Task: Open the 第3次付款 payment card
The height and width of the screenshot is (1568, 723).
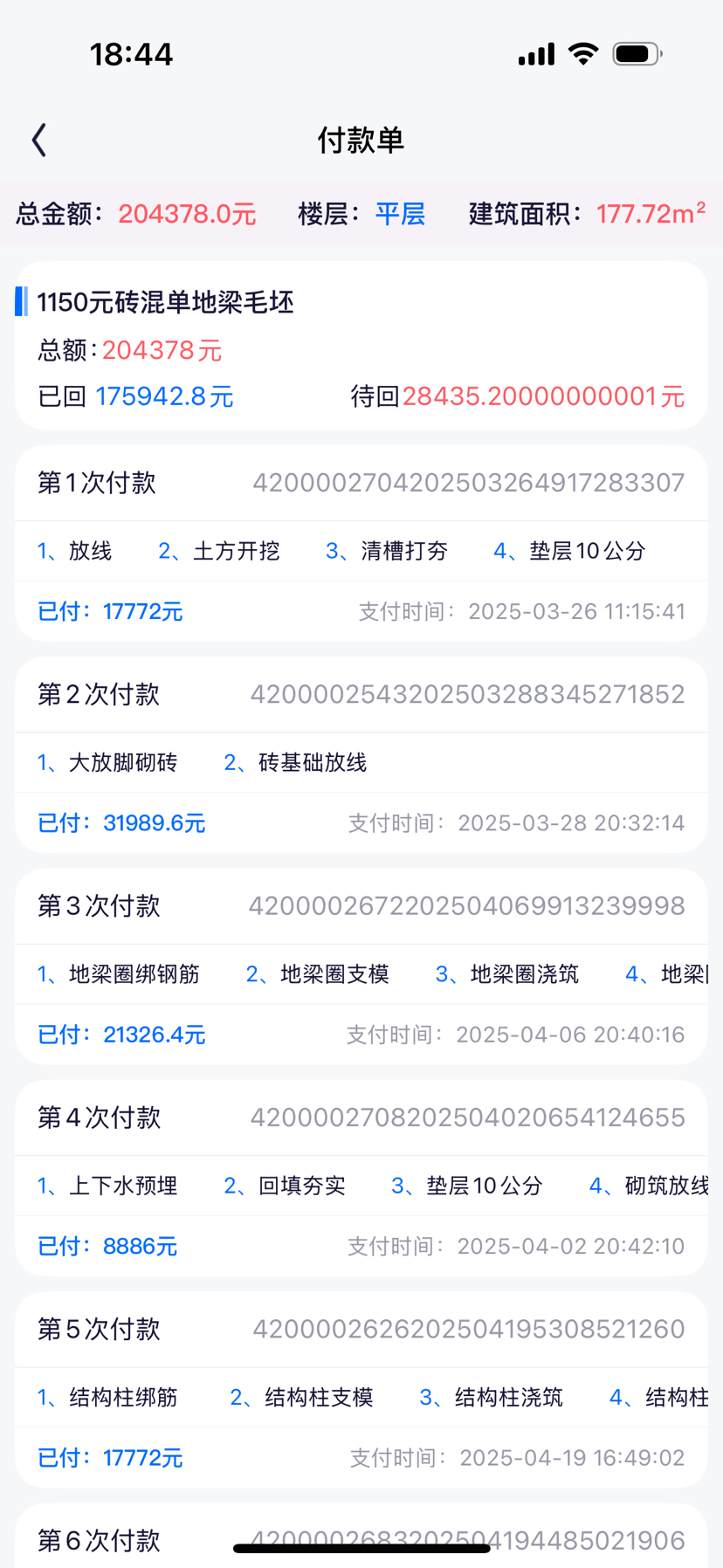Action: coord(361,966)
